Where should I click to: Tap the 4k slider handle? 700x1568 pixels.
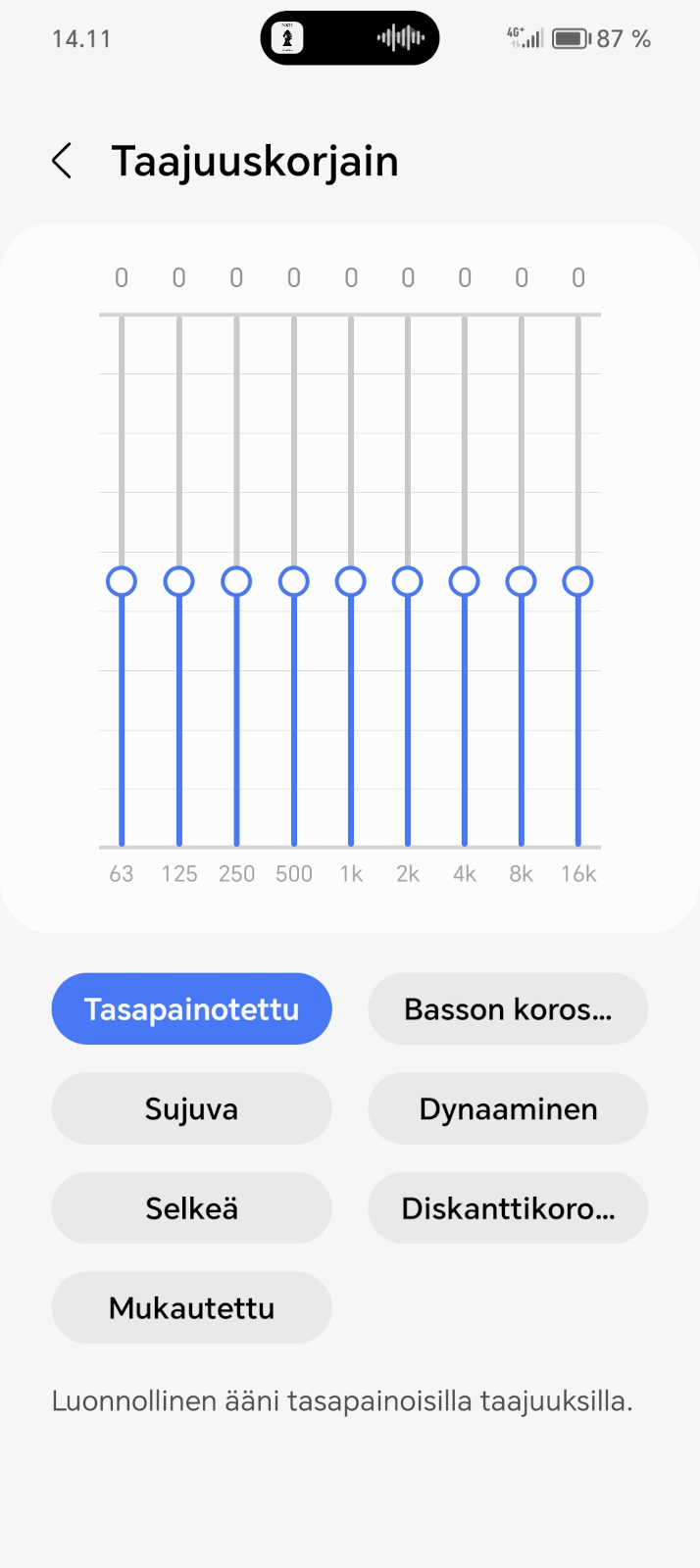[464, 581]
